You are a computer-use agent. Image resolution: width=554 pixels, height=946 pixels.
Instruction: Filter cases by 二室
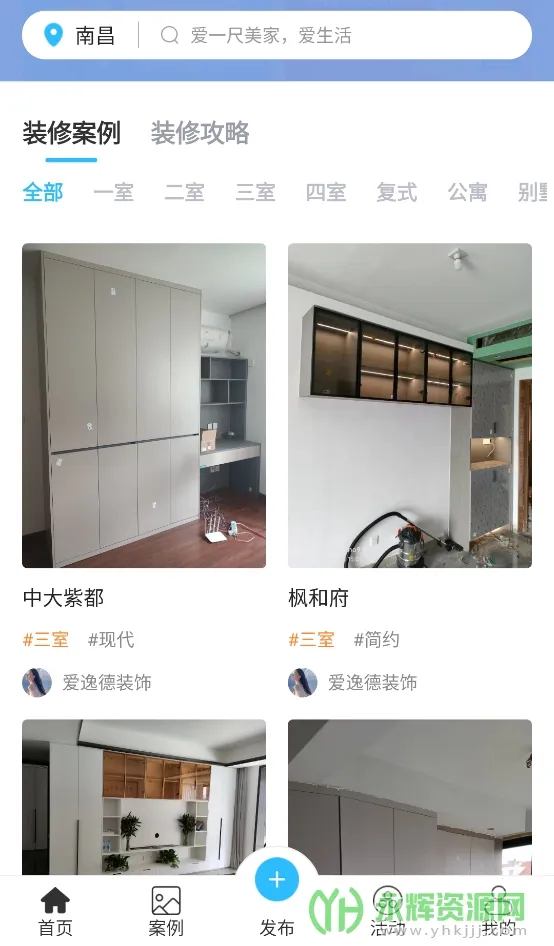pos(185,192)
